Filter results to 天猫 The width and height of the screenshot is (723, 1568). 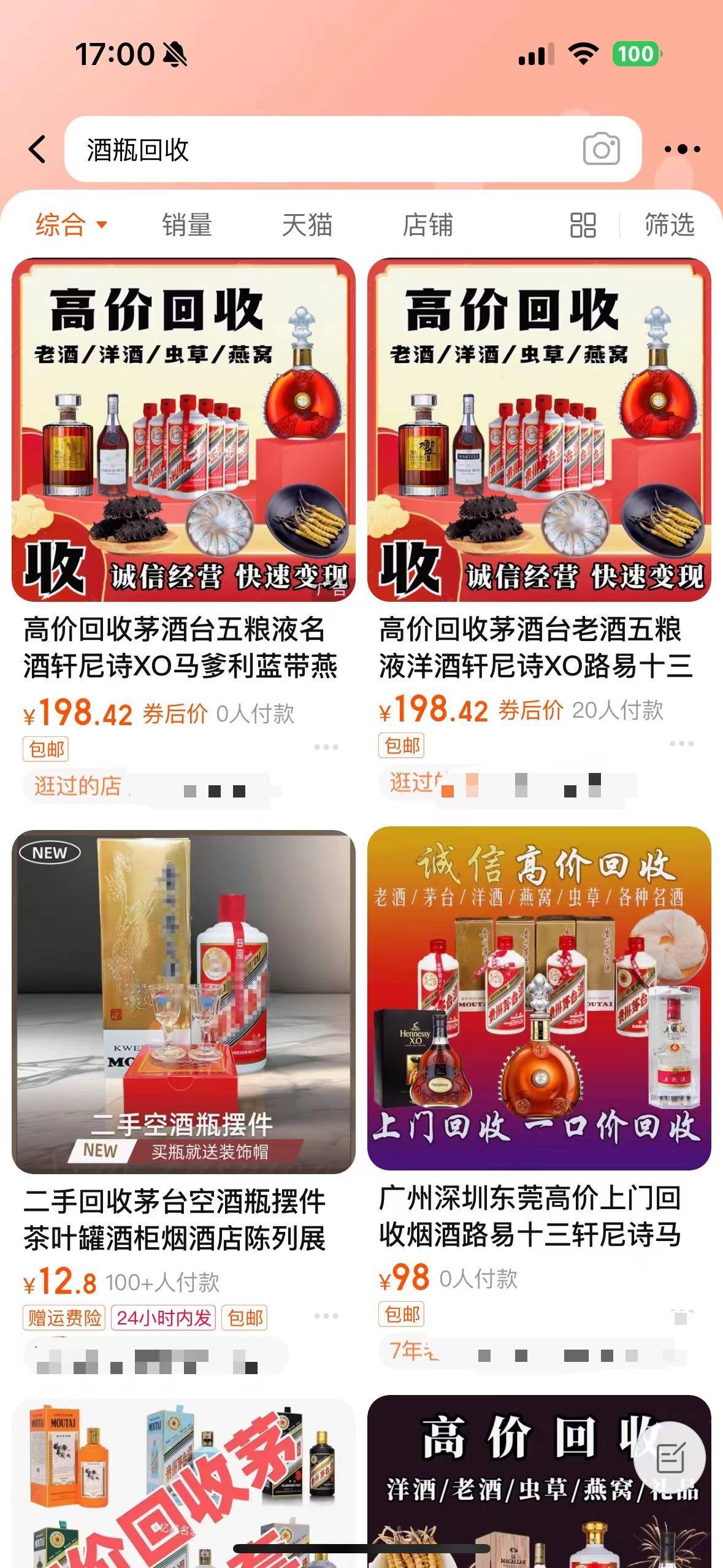point(307,225)
